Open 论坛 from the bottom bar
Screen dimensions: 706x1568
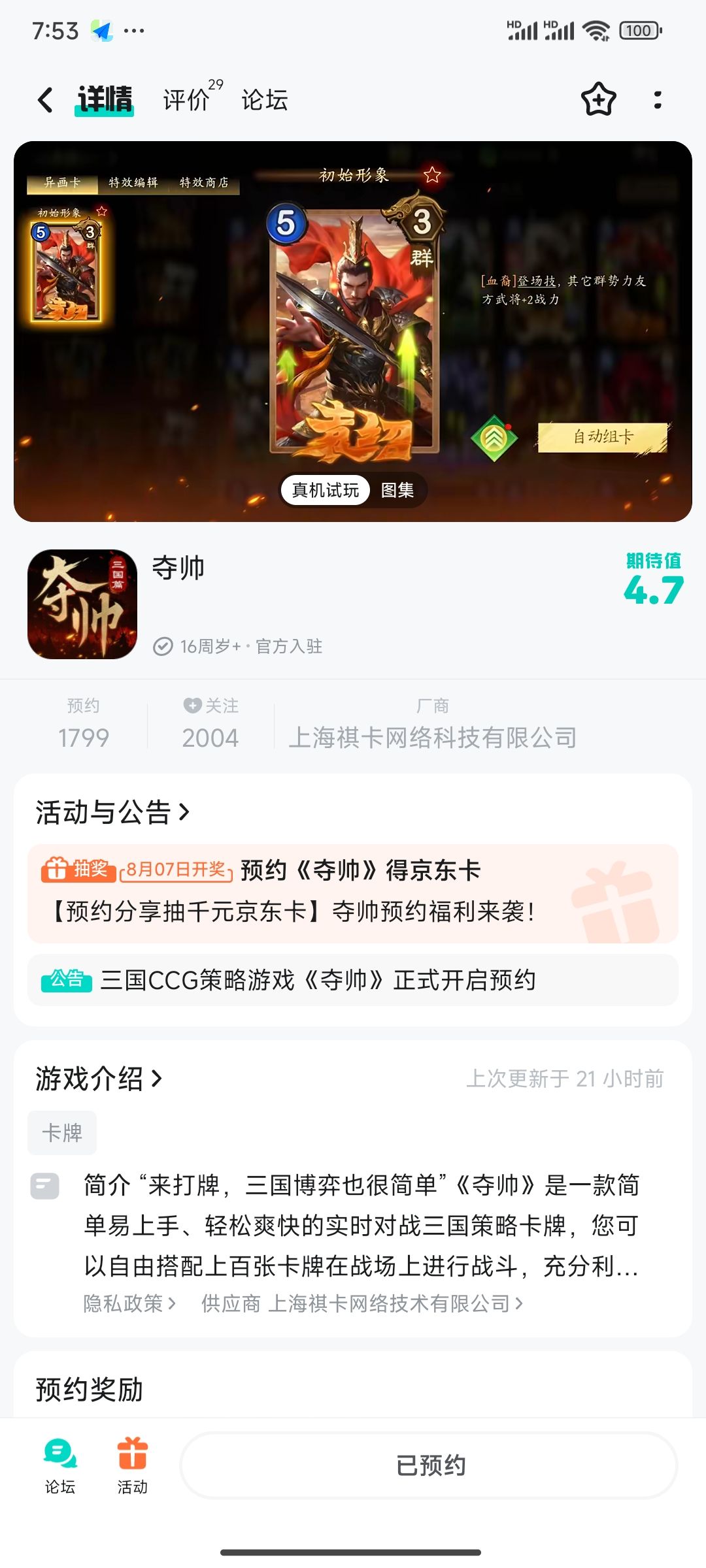tap(60, 1466)
